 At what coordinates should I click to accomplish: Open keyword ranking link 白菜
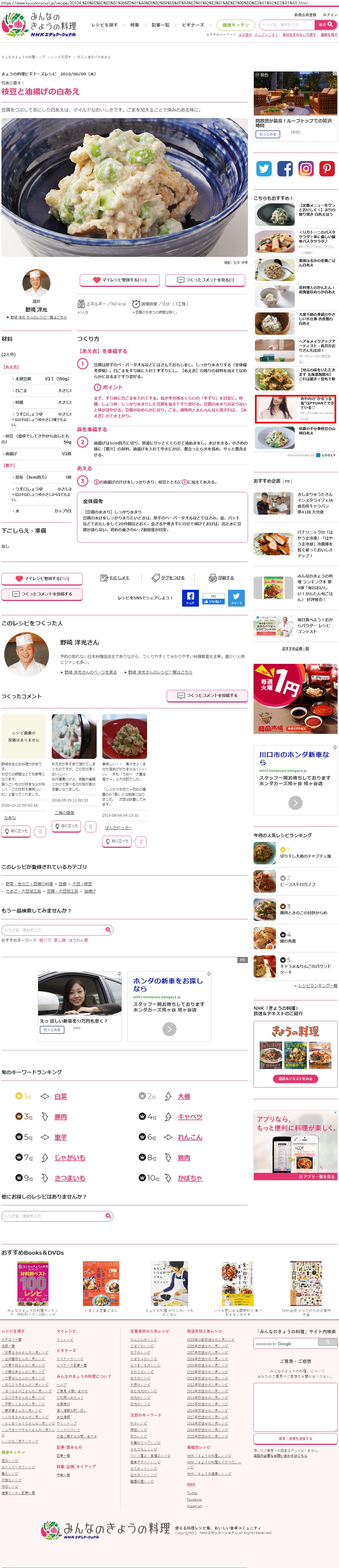tap(60, 1096)
